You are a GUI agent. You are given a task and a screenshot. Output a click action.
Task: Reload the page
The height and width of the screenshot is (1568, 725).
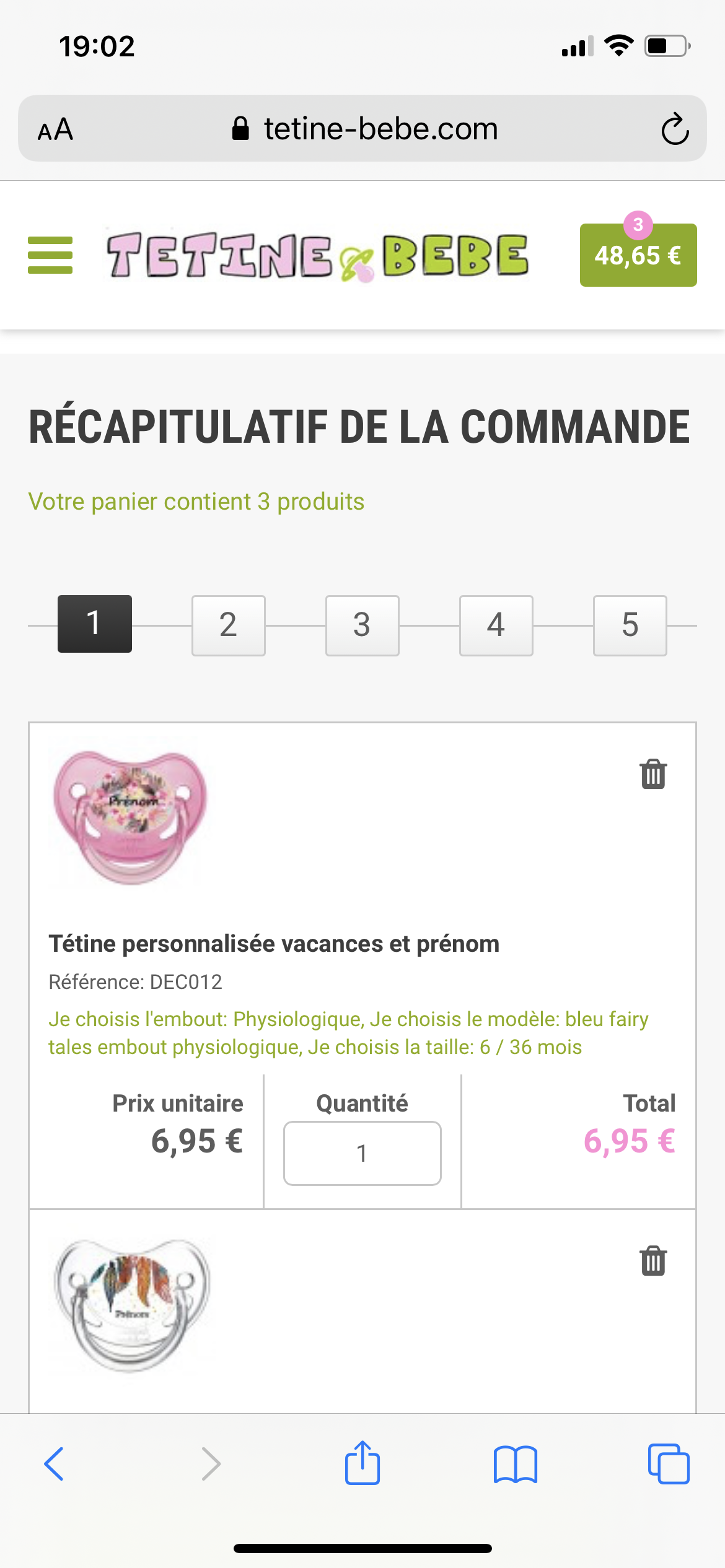coord(674,129)
